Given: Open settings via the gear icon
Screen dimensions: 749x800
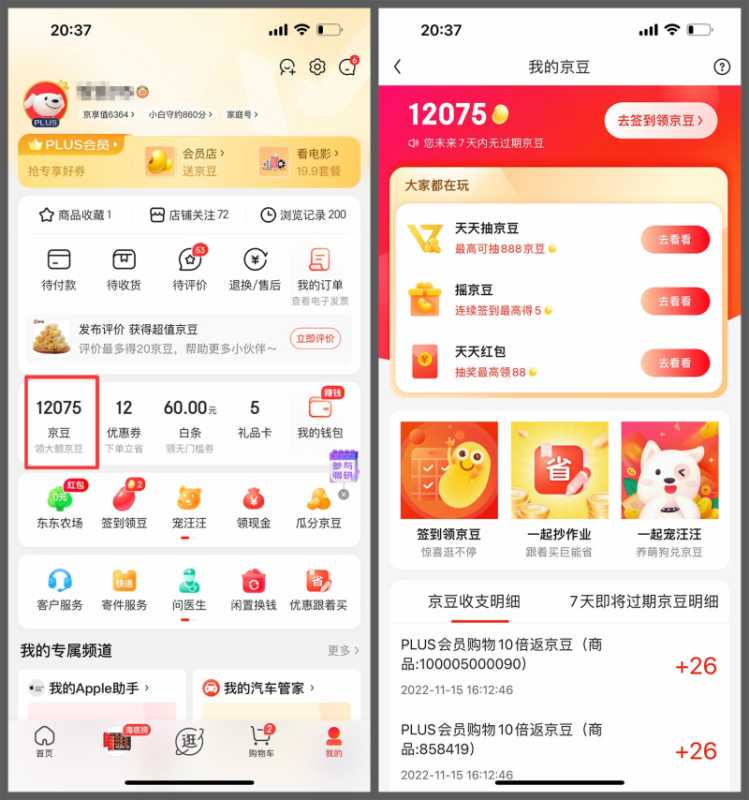Looking at the screenshot, I should [x=317, y=67].
